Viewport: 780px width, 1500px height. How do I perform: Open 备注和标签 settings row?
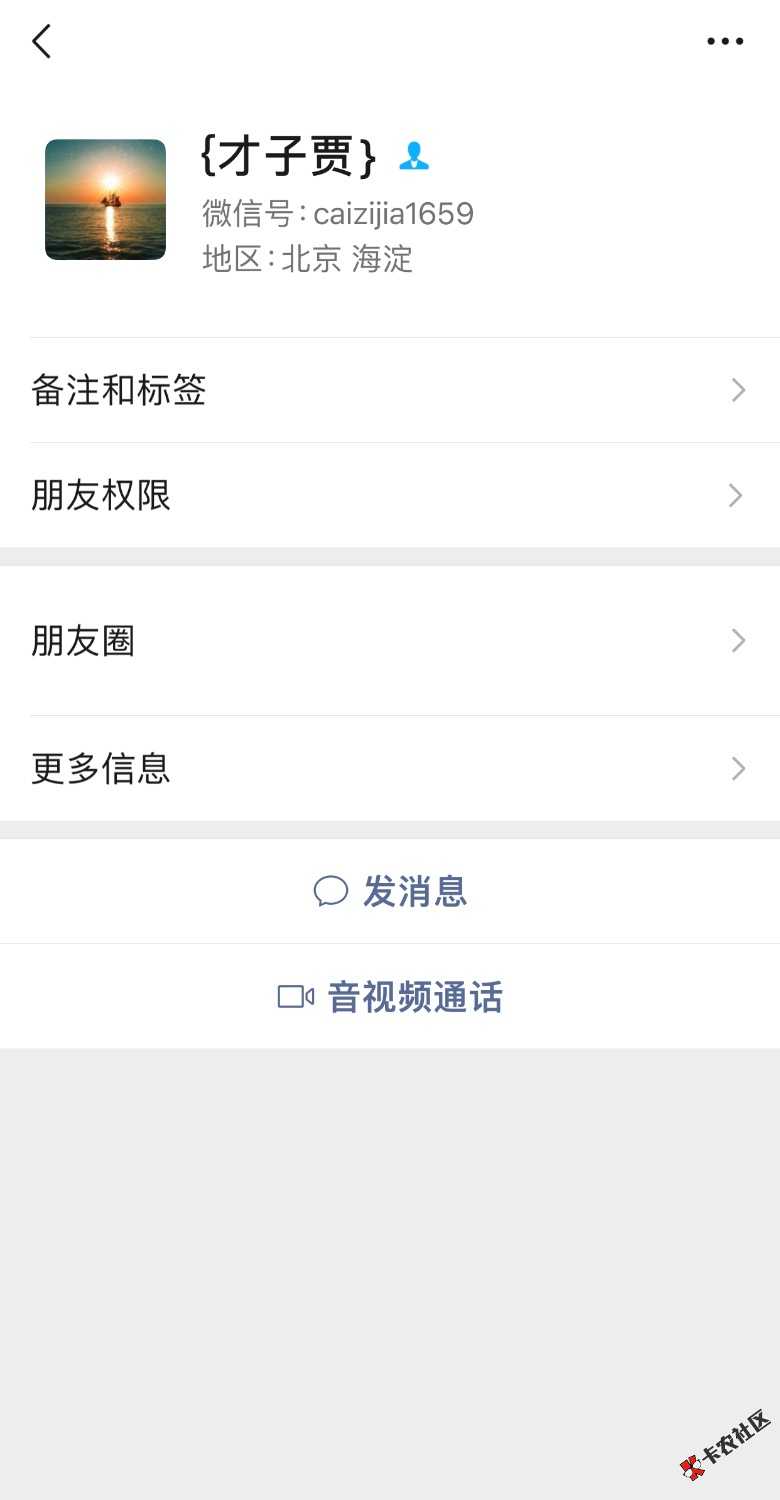click(x=390, y=390)
